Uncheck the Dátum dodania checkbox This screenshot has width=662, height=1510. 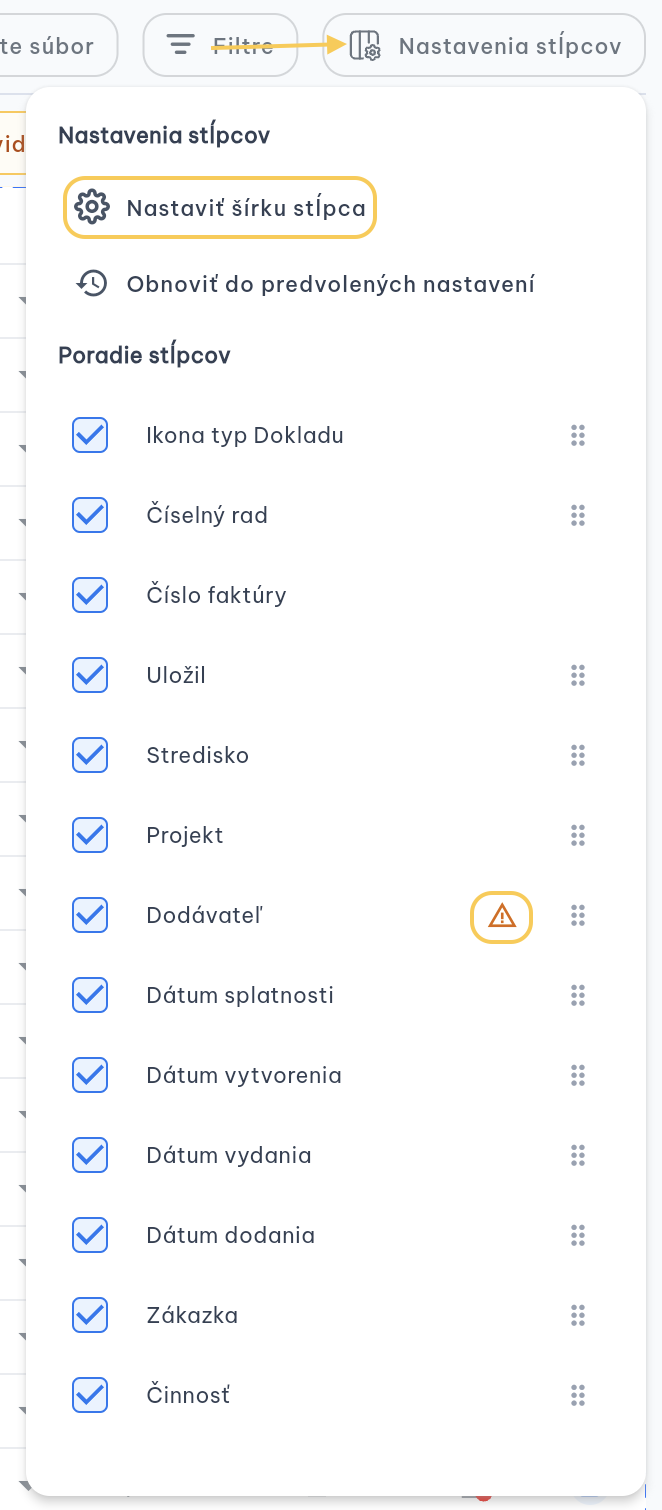pos(90,1235)
